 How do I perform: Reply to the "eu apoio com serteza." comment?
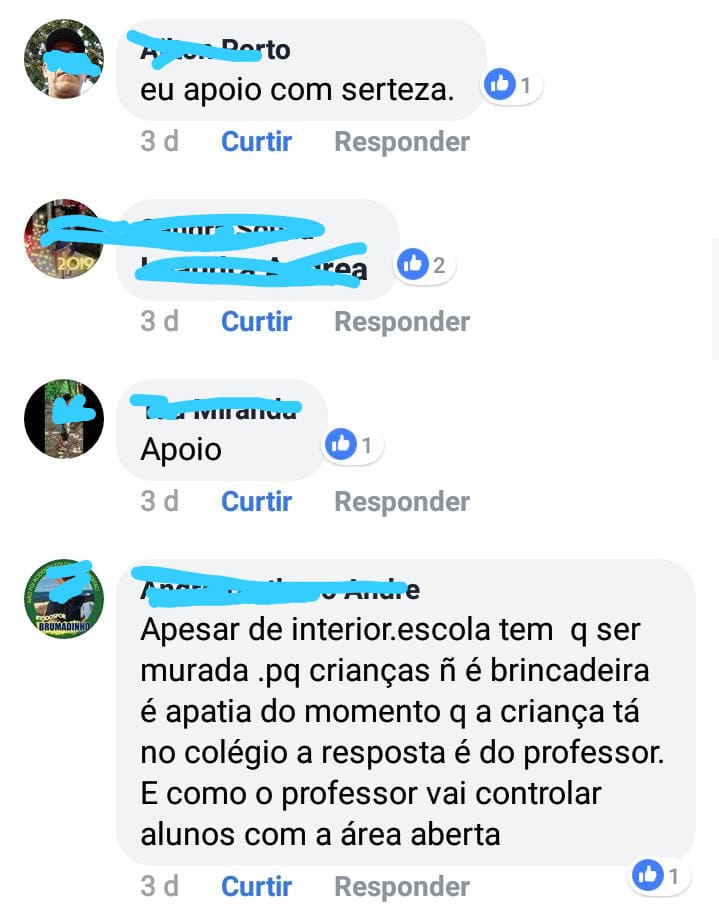[x=401, y=142]
